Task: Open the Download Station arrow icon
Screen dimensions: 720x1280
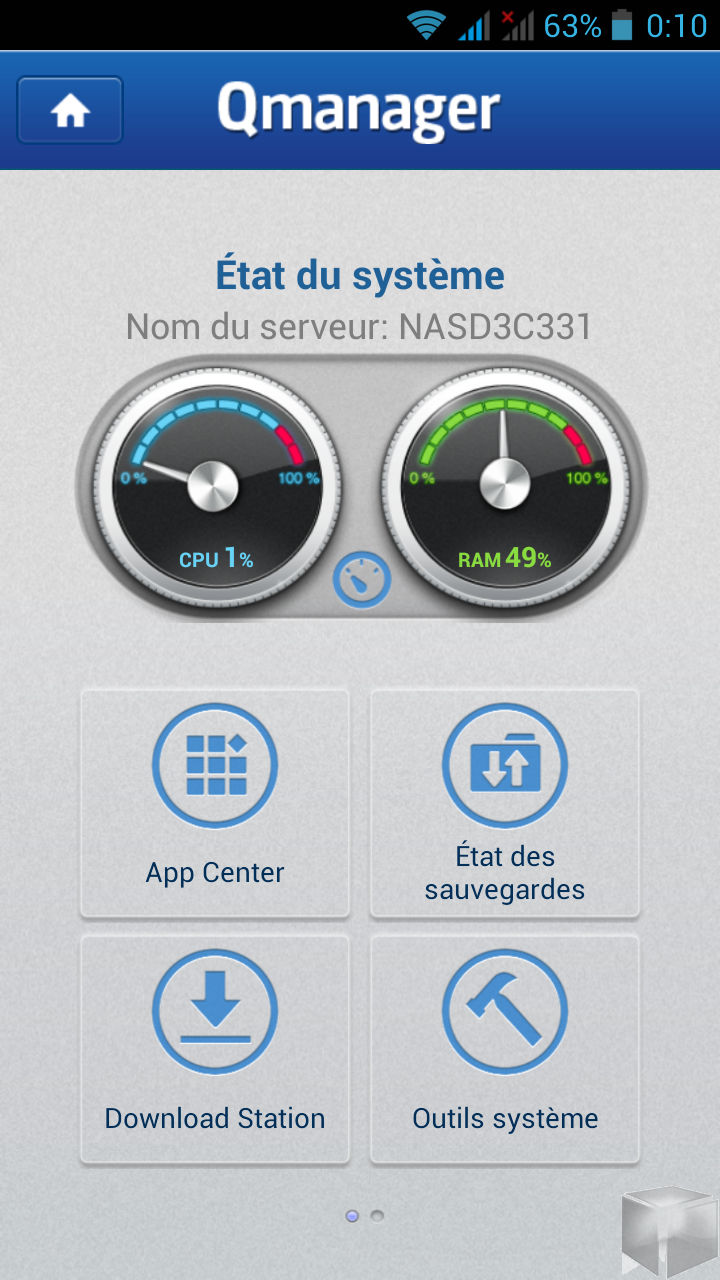Action: [213, 1009]
